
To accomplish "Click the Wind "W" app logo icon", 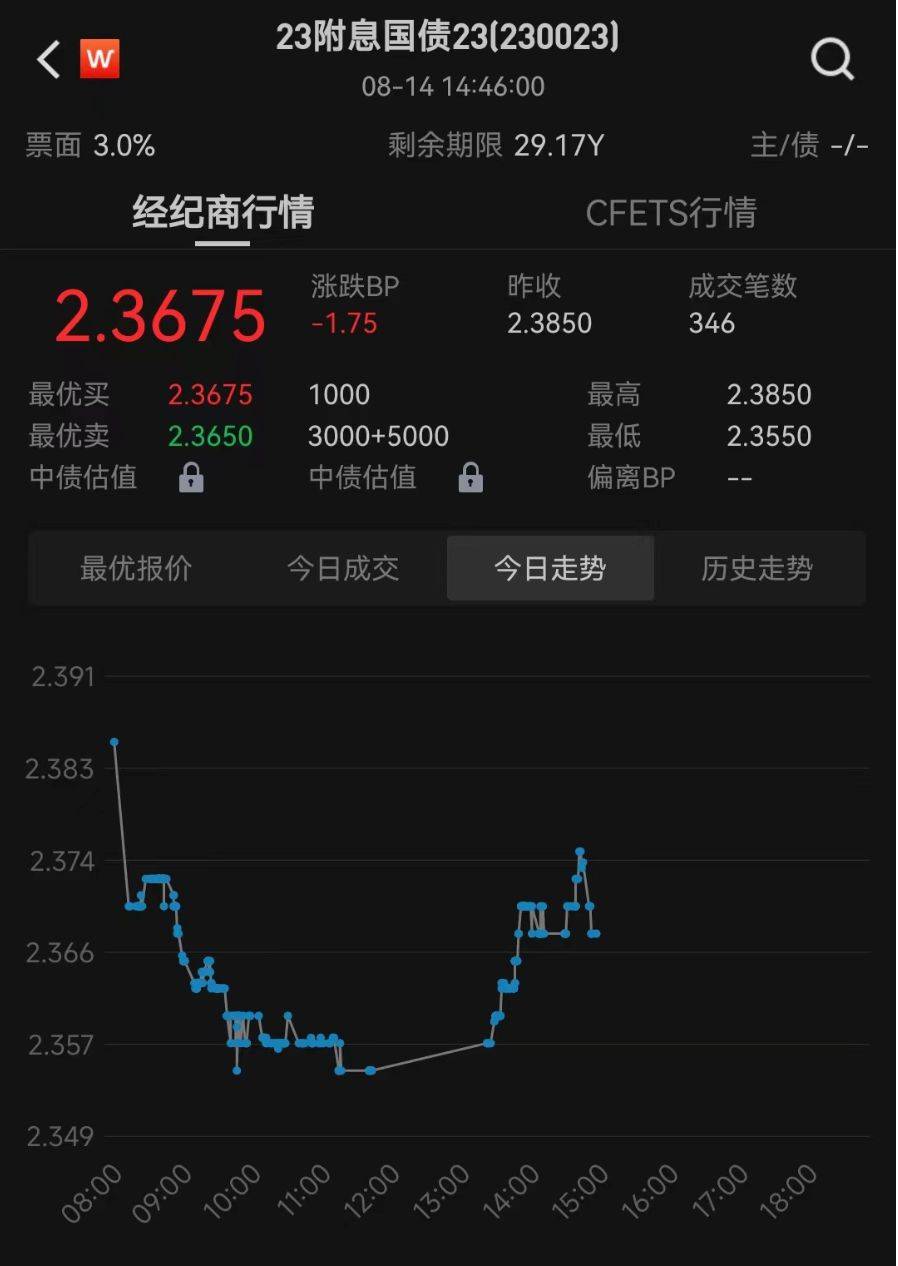I will coord(98,58).
